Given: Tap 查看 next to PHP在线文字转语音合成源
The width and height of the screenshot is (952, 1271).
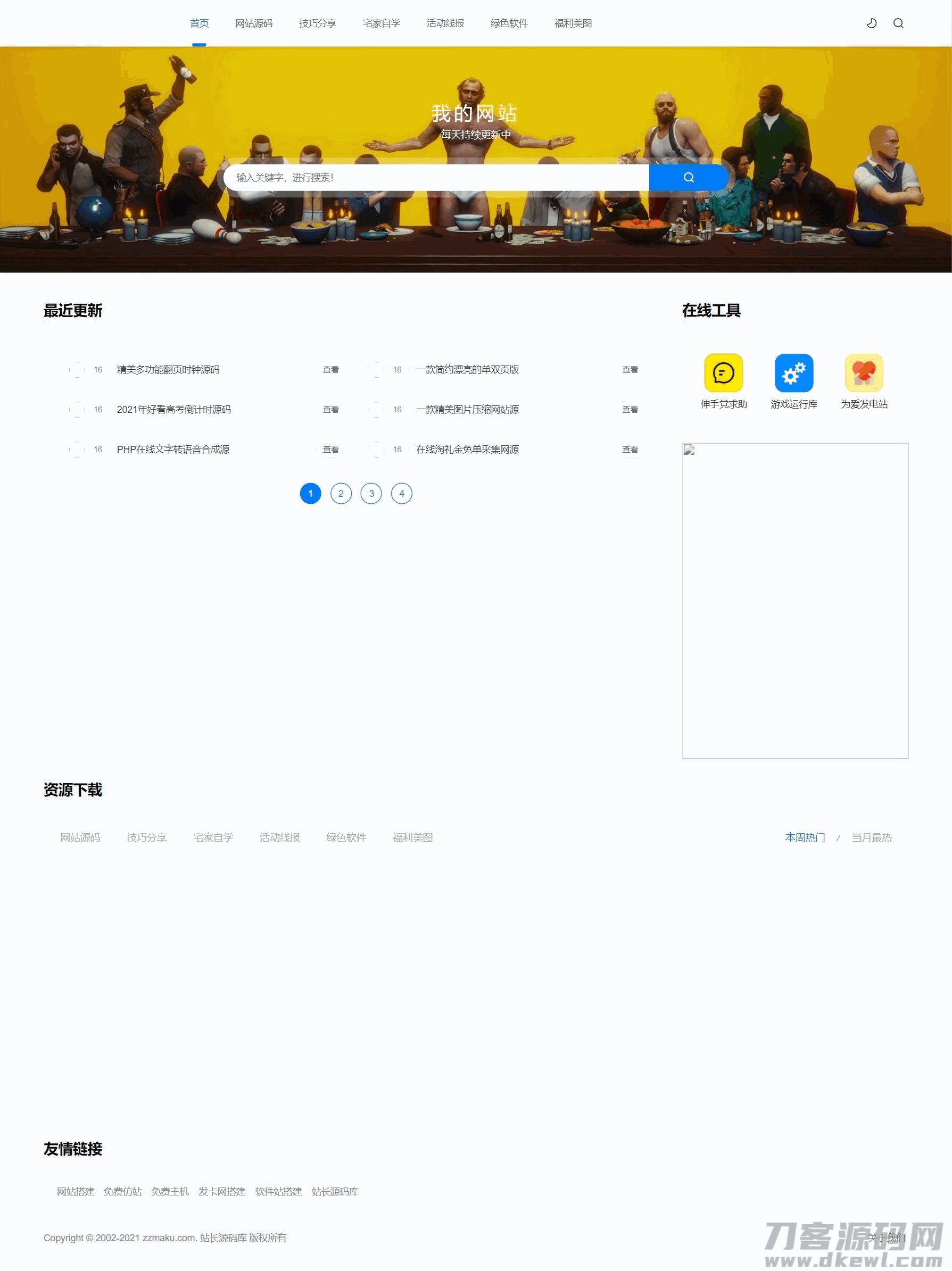Looking at the screenshot, I should click(x=330, y=450).
